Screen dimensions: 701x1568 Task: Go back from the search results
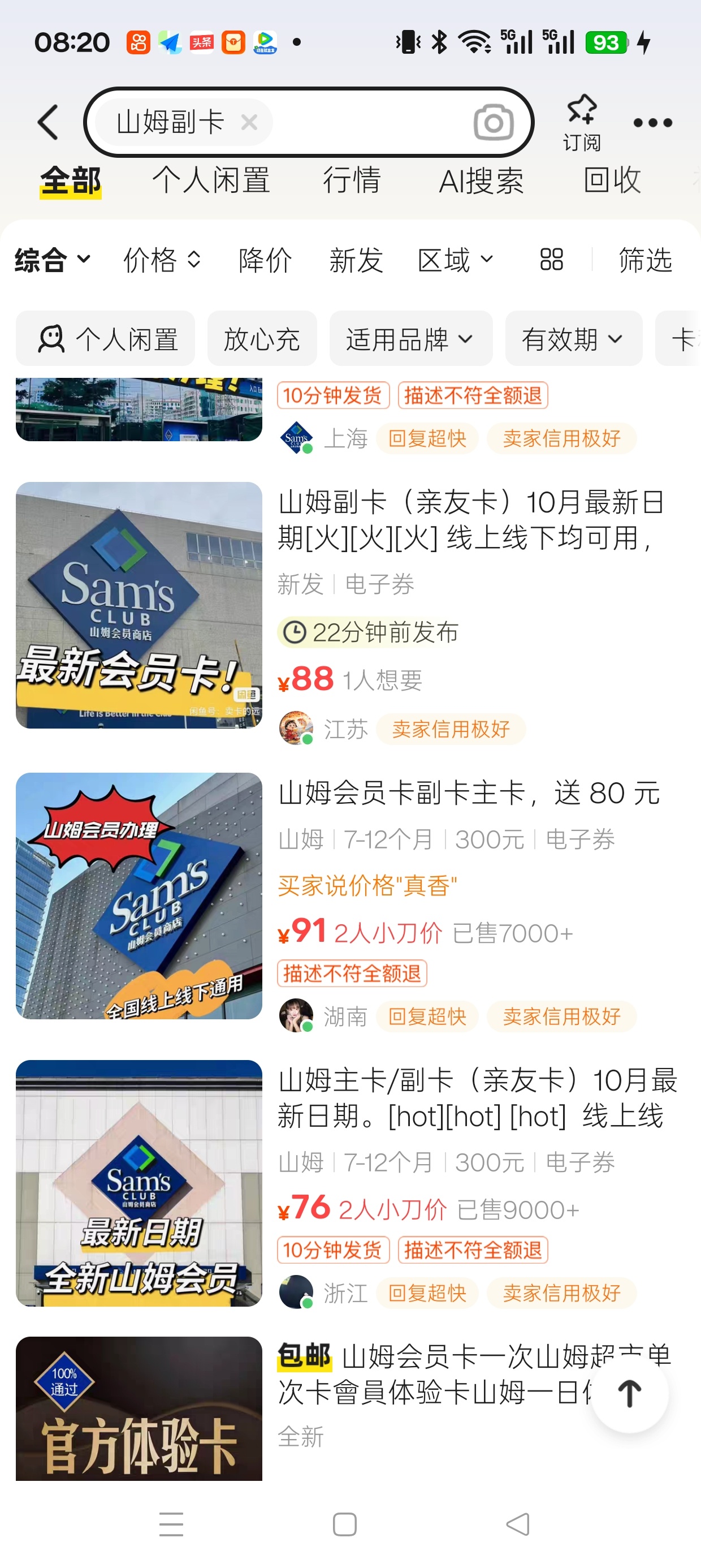point(49,122)
